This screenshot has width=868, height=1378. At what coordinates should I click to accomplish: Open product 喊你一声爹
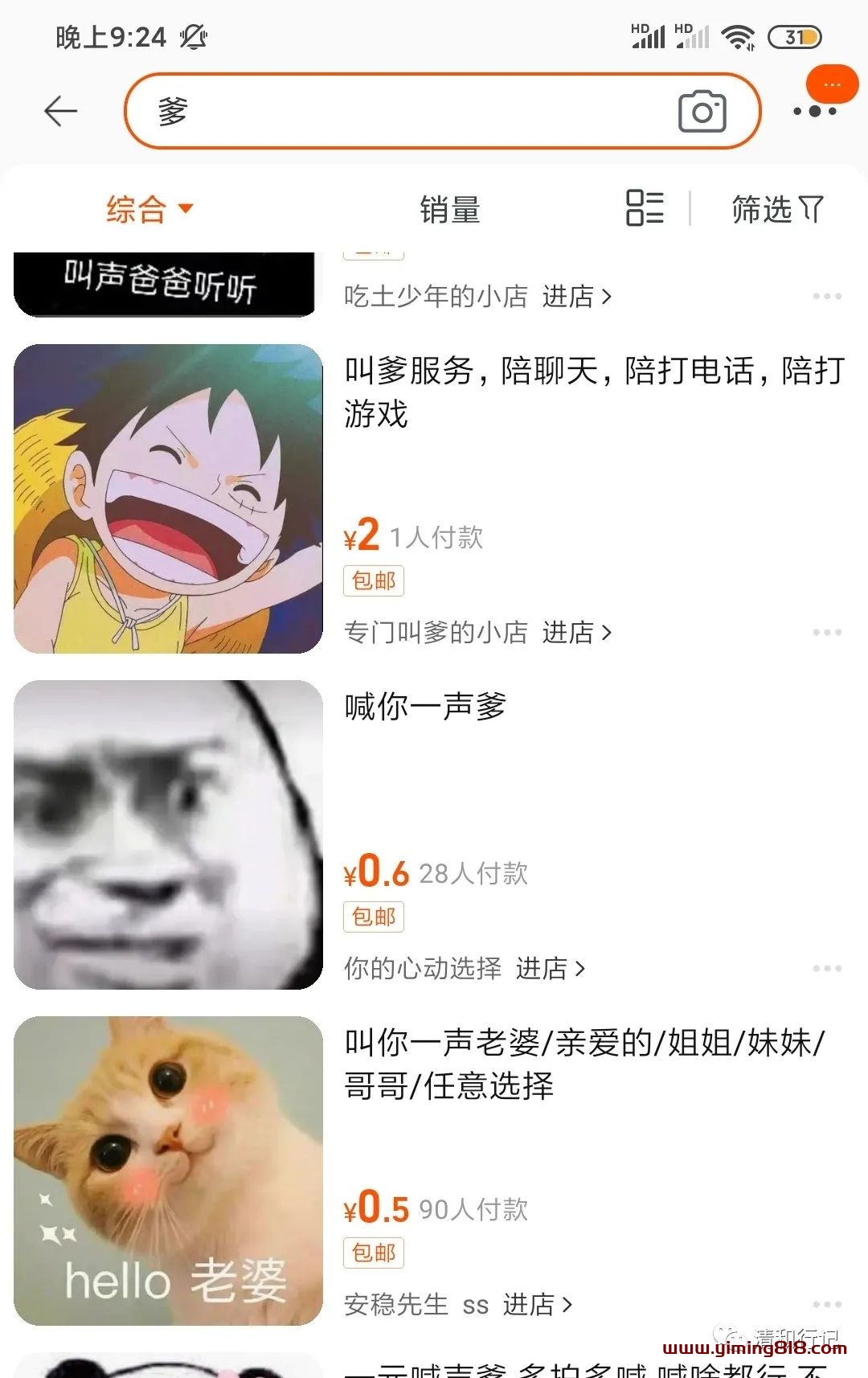pos(426,707)
